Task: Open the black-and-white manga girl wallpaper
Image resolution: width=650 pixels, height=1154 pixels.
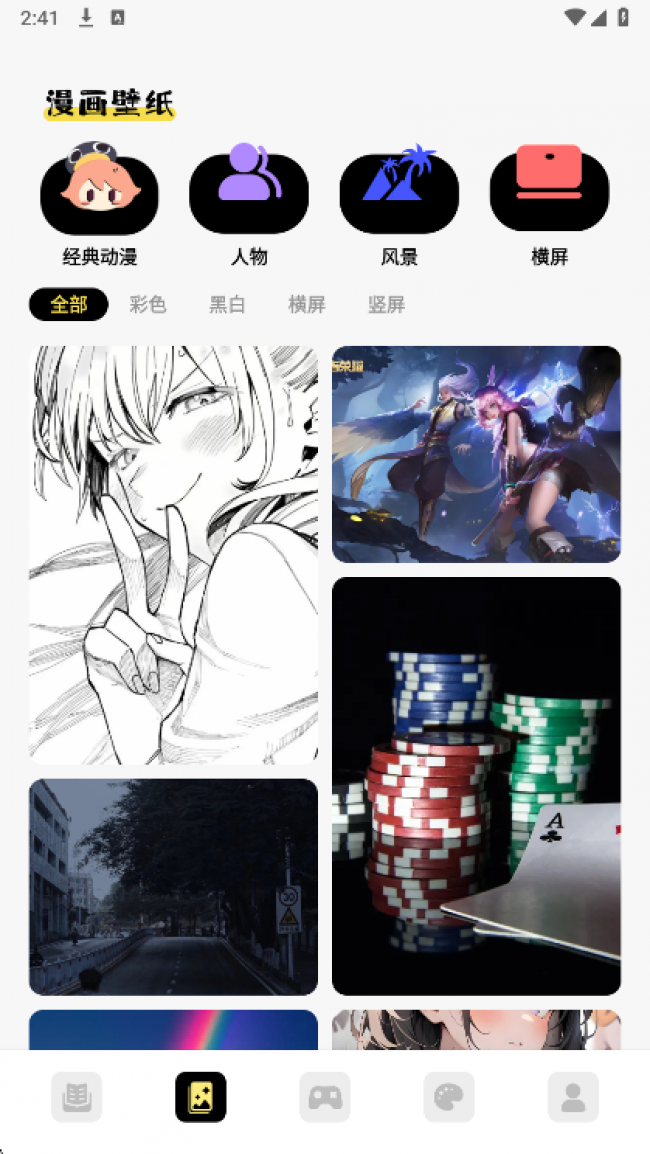Action: (x=173, y=555)
